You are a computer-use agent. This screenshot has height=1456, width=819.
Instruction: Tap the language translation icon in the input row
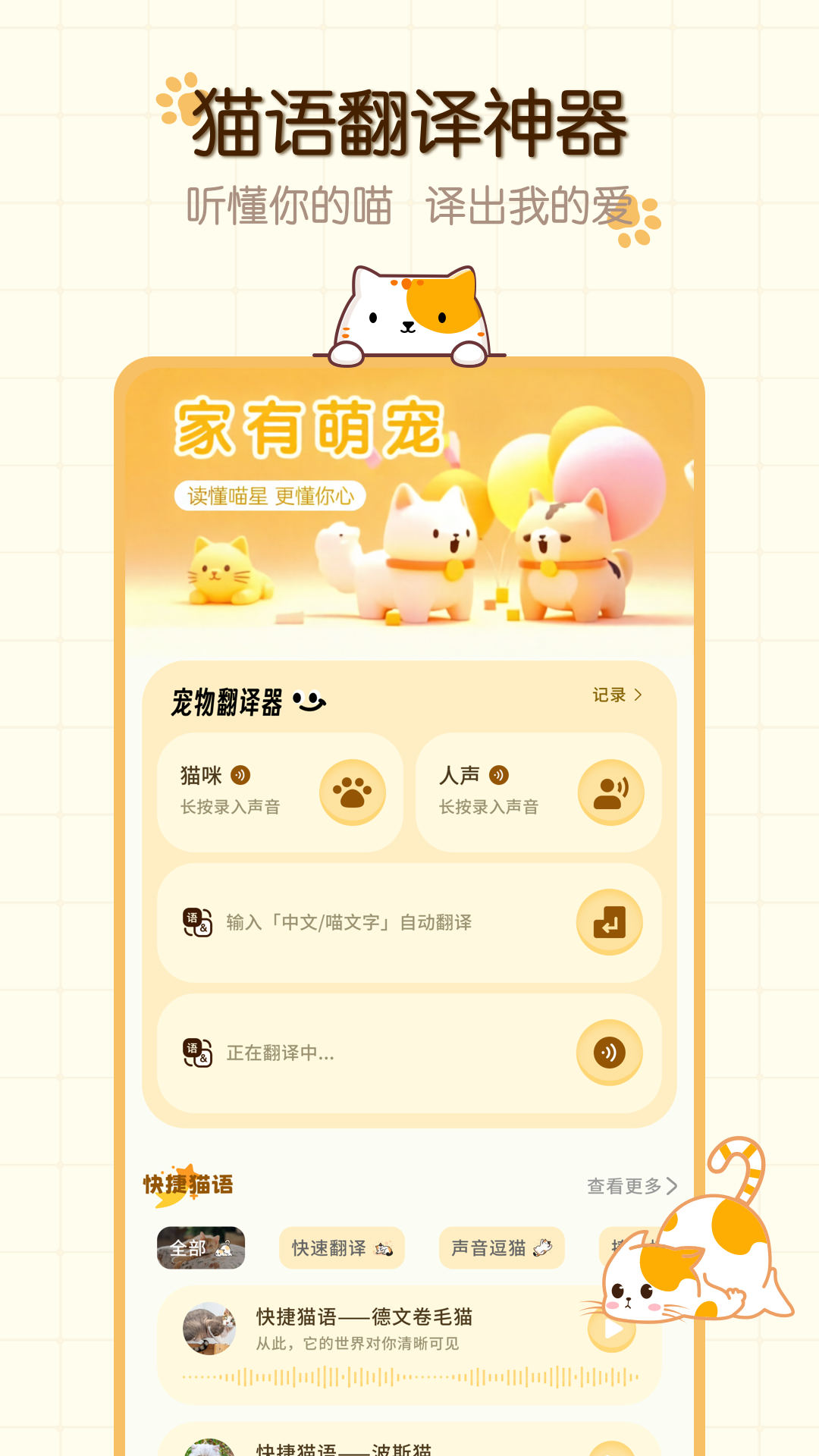click(199, 923)
